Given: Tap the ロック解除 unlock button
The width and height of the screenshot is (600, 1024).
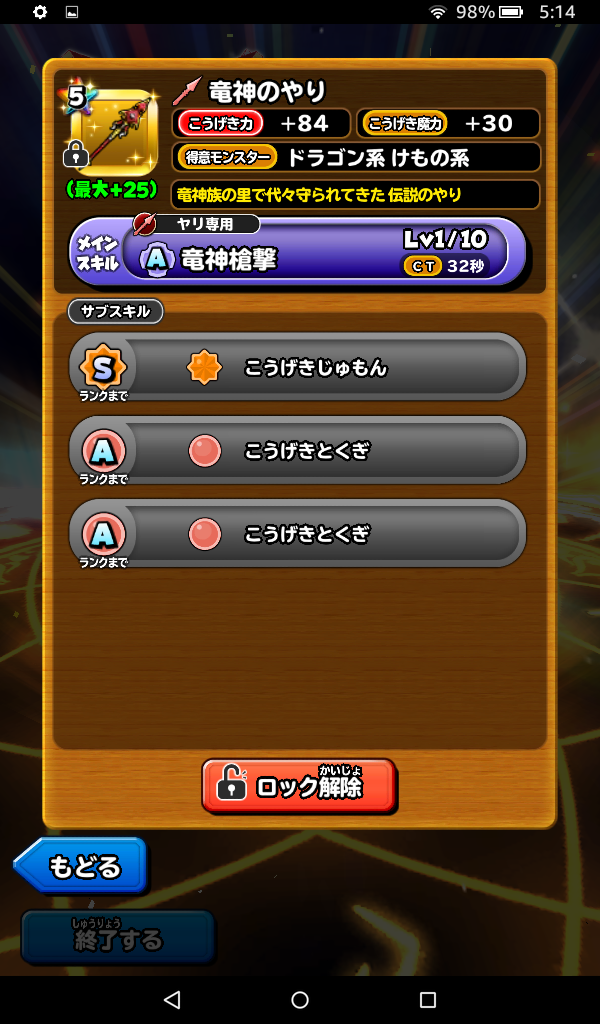Looking at the screenshot, I should pos(298,786).
